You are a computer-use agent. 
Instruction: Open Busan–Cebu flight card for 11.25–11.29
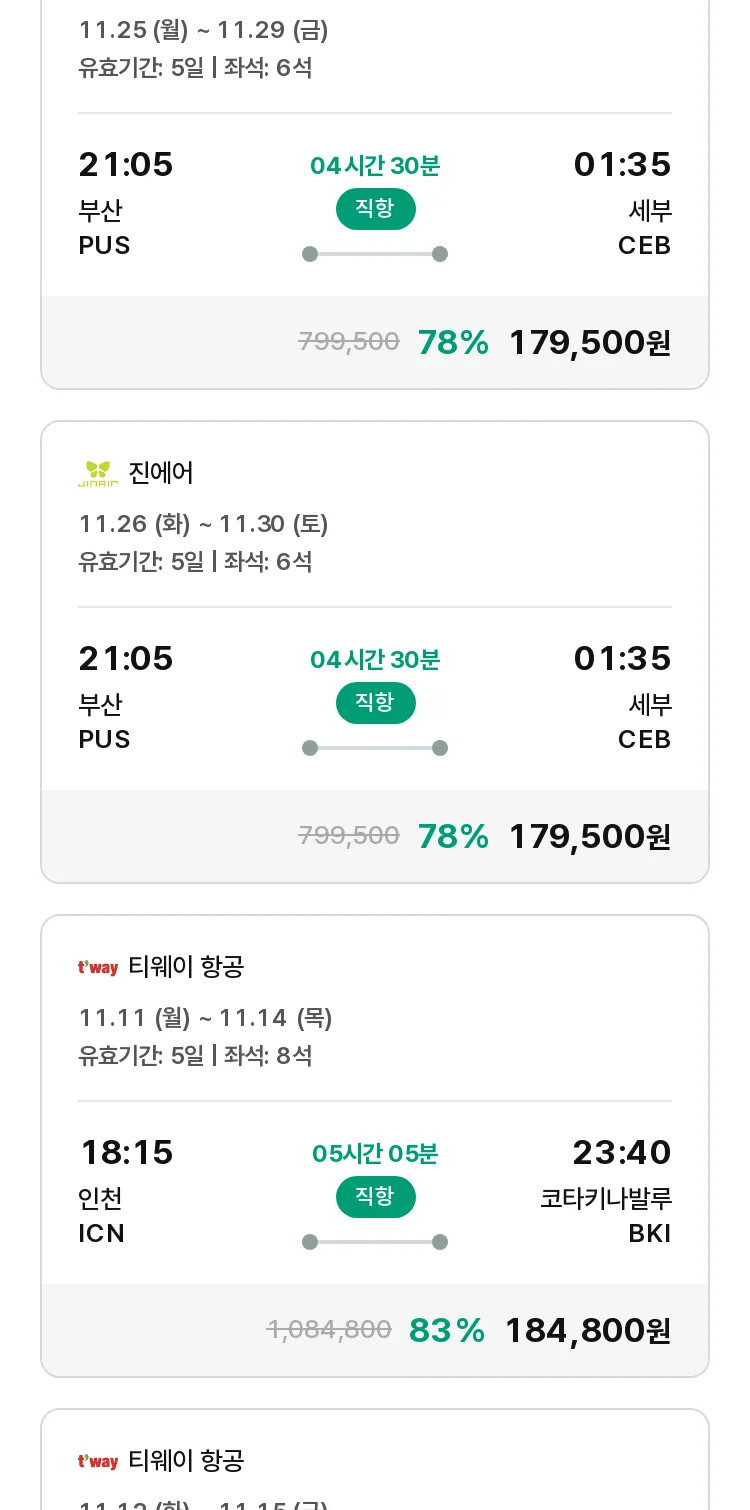pyautogui.click(x=375, y=195)
